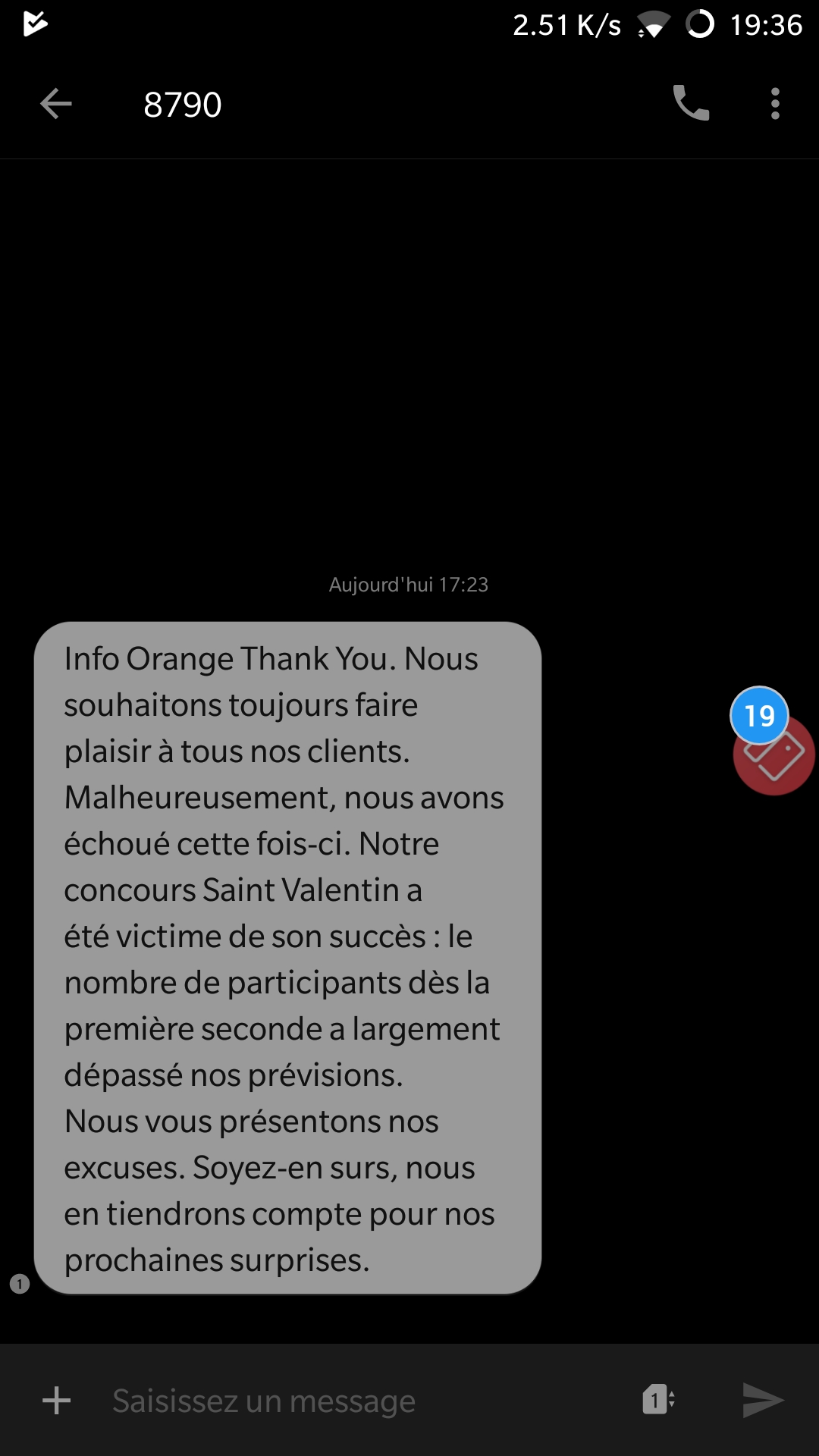Tap the floating bubble with badge 19

point(771,742)
